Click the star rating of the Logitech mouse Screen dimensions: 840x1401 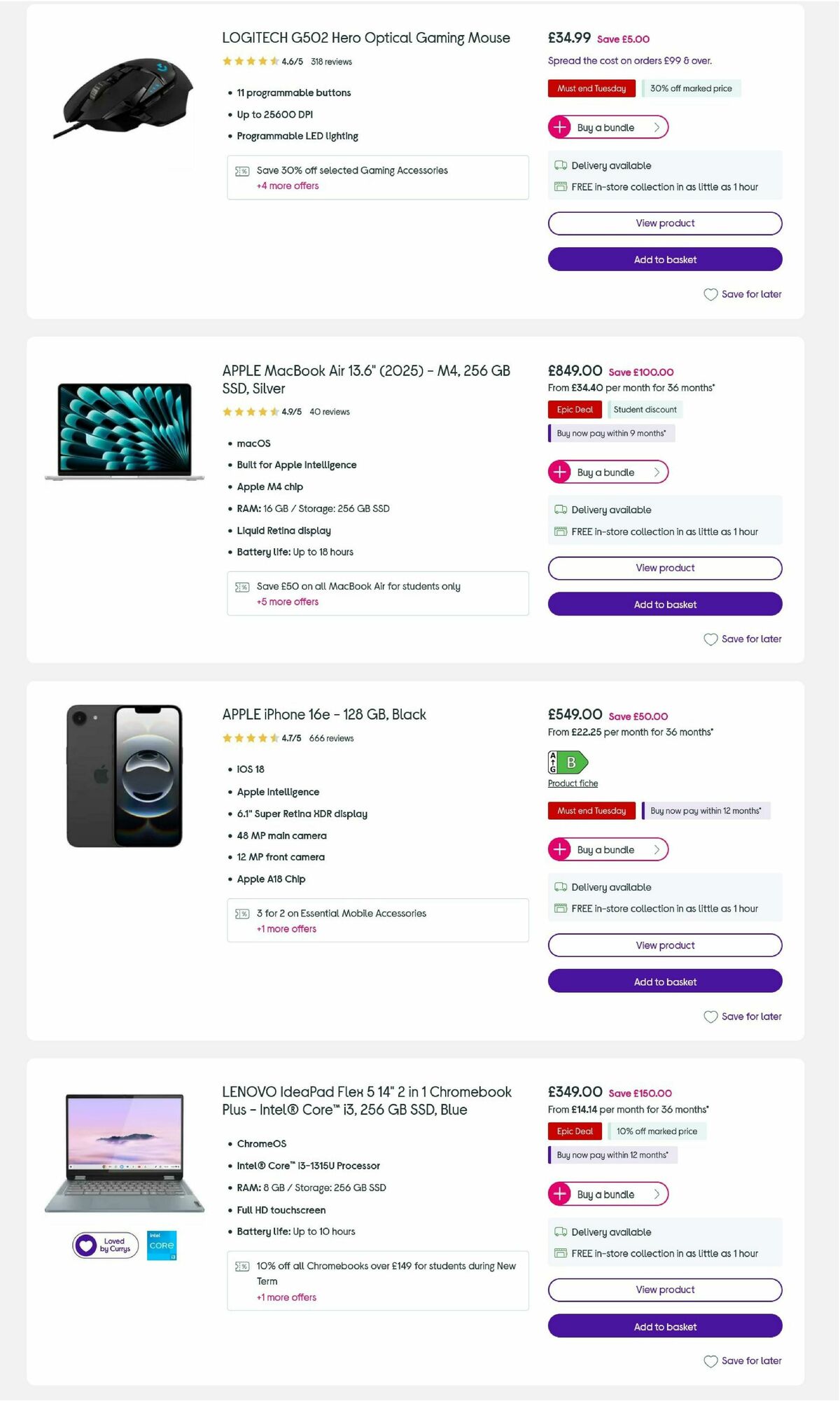[248, 62]
